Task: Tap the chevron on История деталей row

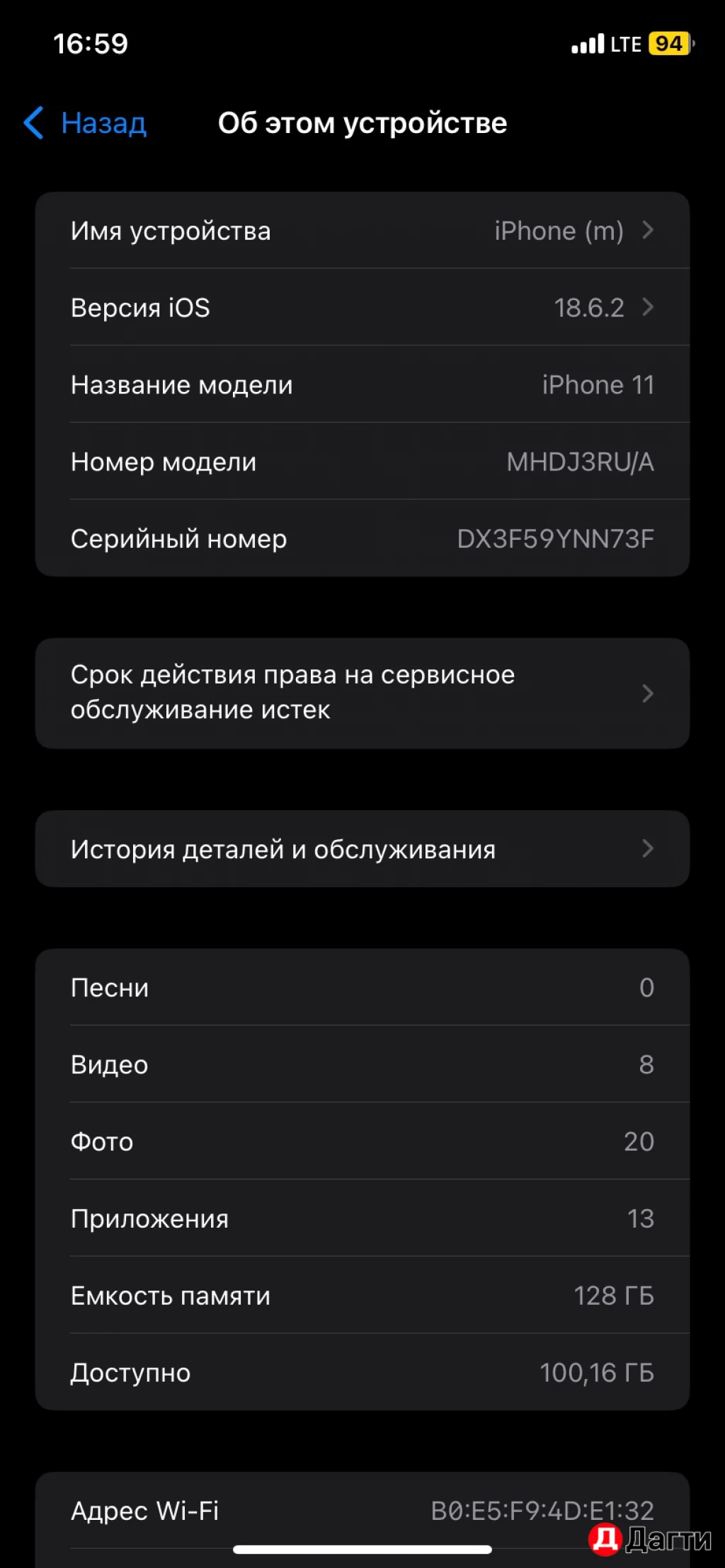Action: click(649, 849)
